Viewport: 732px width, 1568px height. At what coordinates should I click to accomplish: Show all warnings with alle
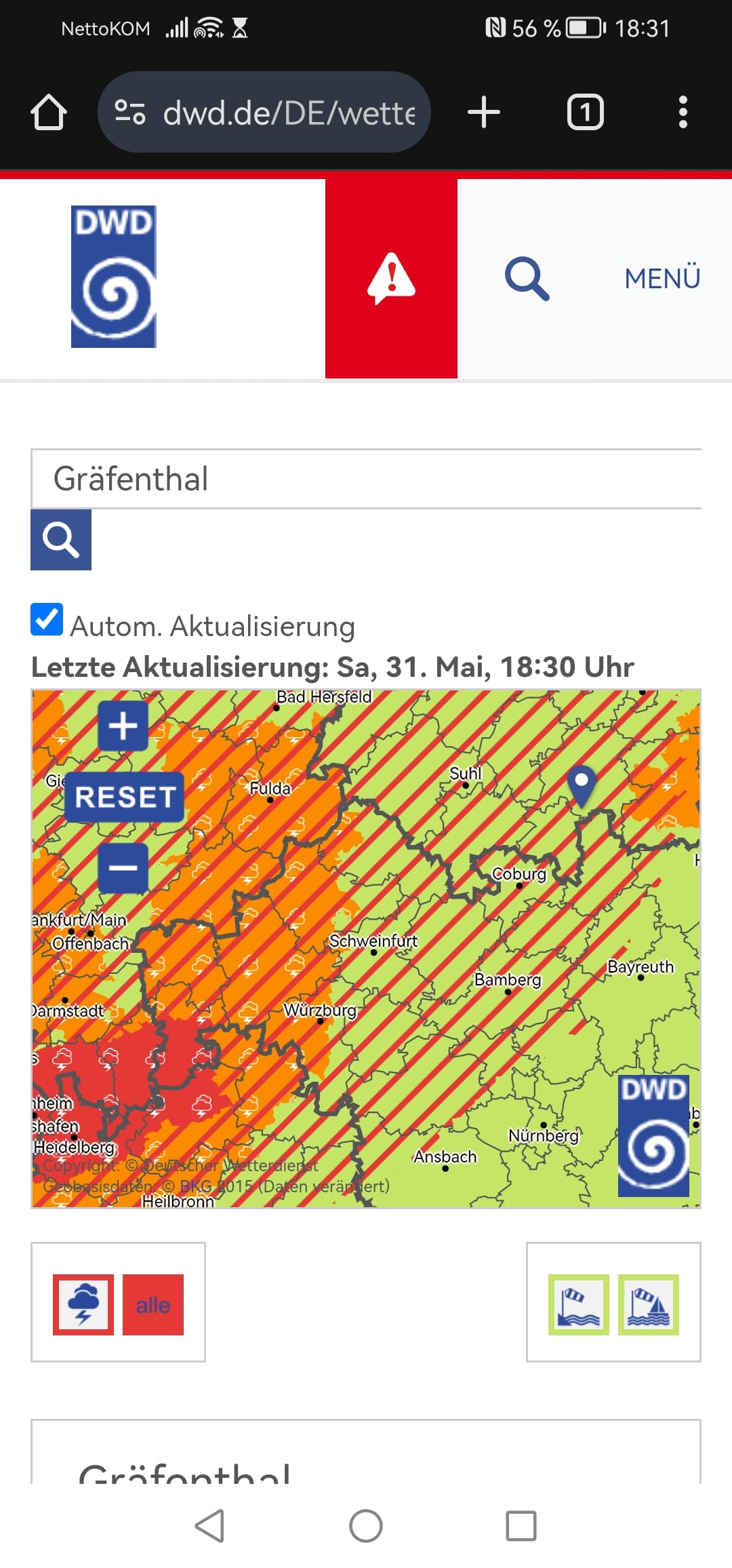click(153, 1304)
